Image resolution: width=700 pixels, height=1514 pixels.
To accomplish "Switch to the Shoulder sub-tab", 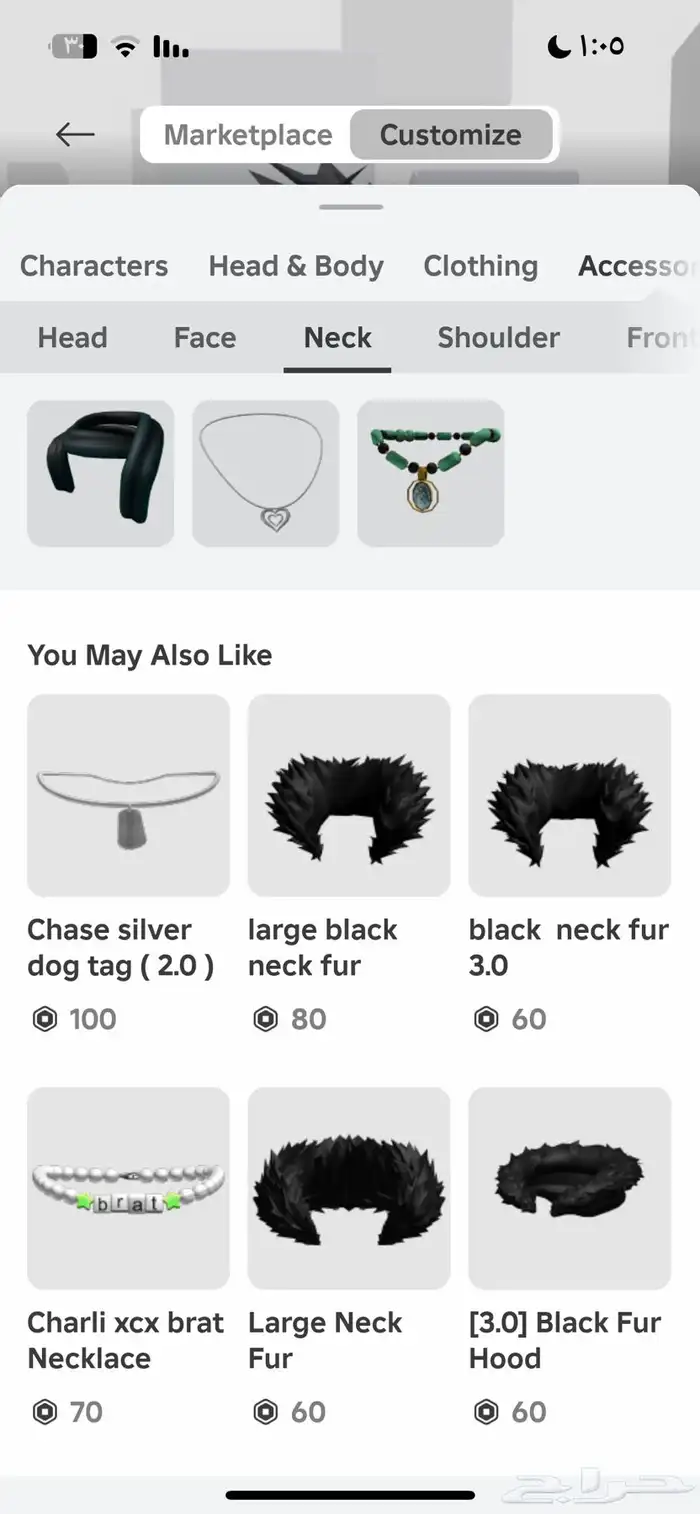I will pyautogui.click(x=498, y=338).
